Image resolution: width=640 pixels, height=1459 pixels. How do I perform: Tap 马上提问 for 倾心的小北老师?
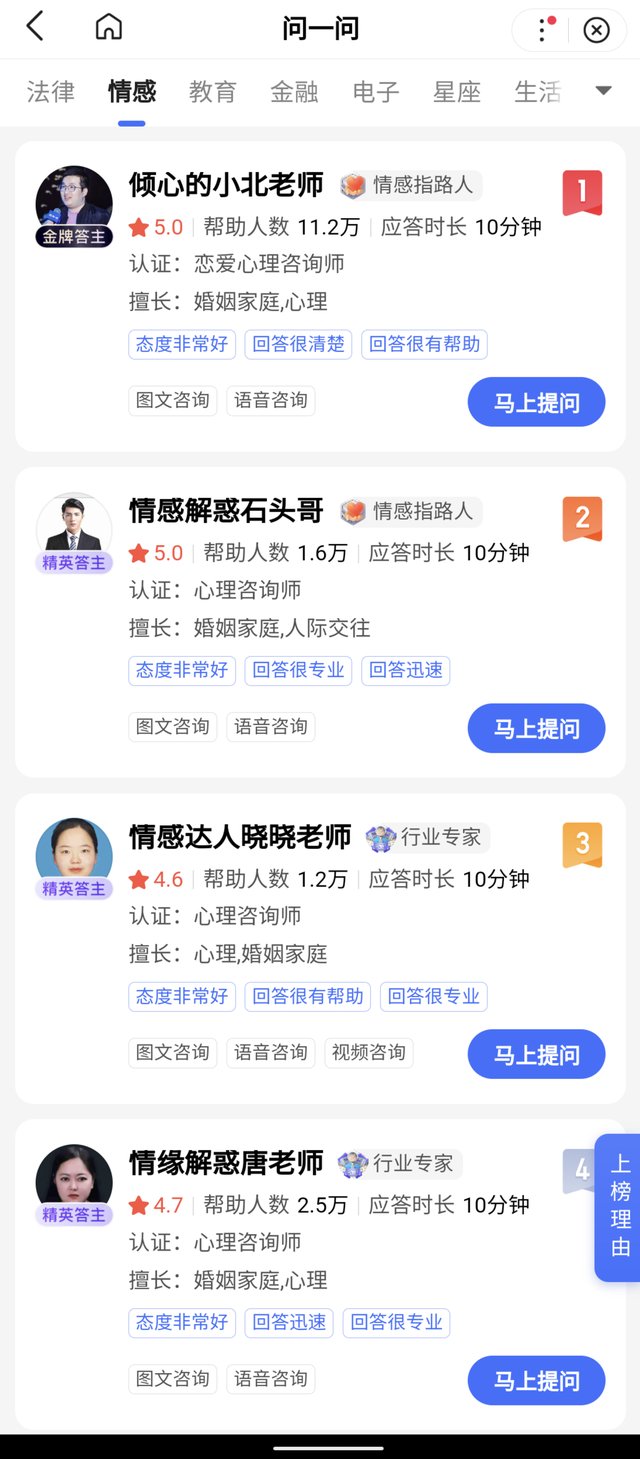tap(536, 403)
